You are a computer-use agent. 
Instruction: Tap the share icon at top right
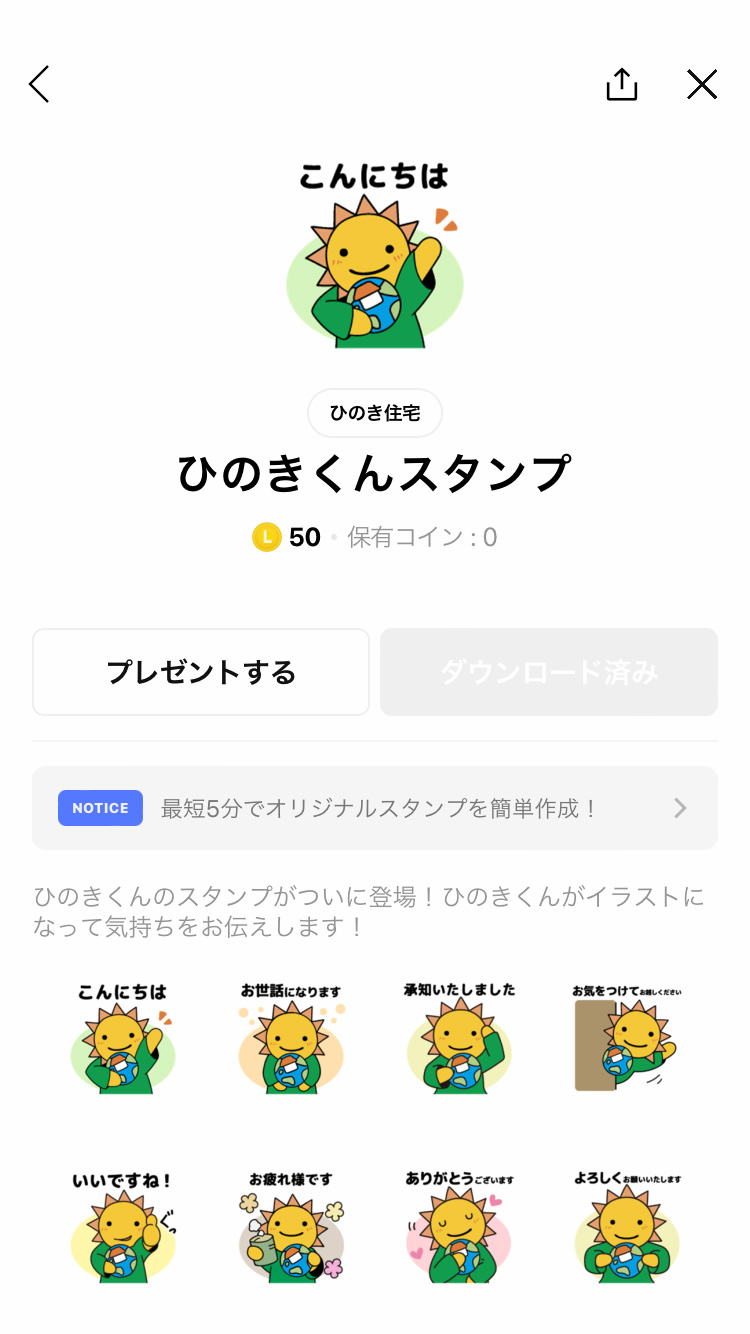[621, 85]
